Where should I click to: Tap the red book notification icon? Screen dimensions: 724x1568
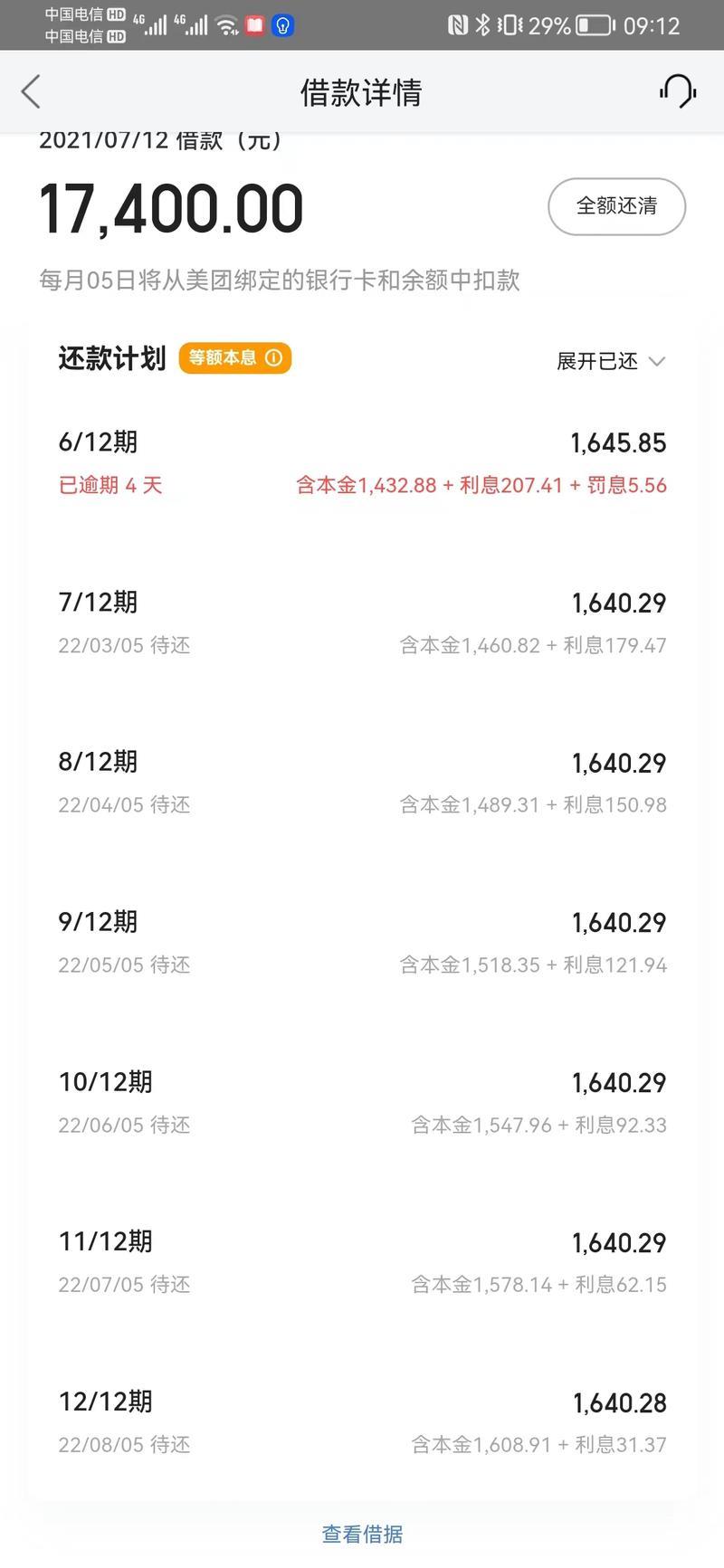[x=254, y=25]
